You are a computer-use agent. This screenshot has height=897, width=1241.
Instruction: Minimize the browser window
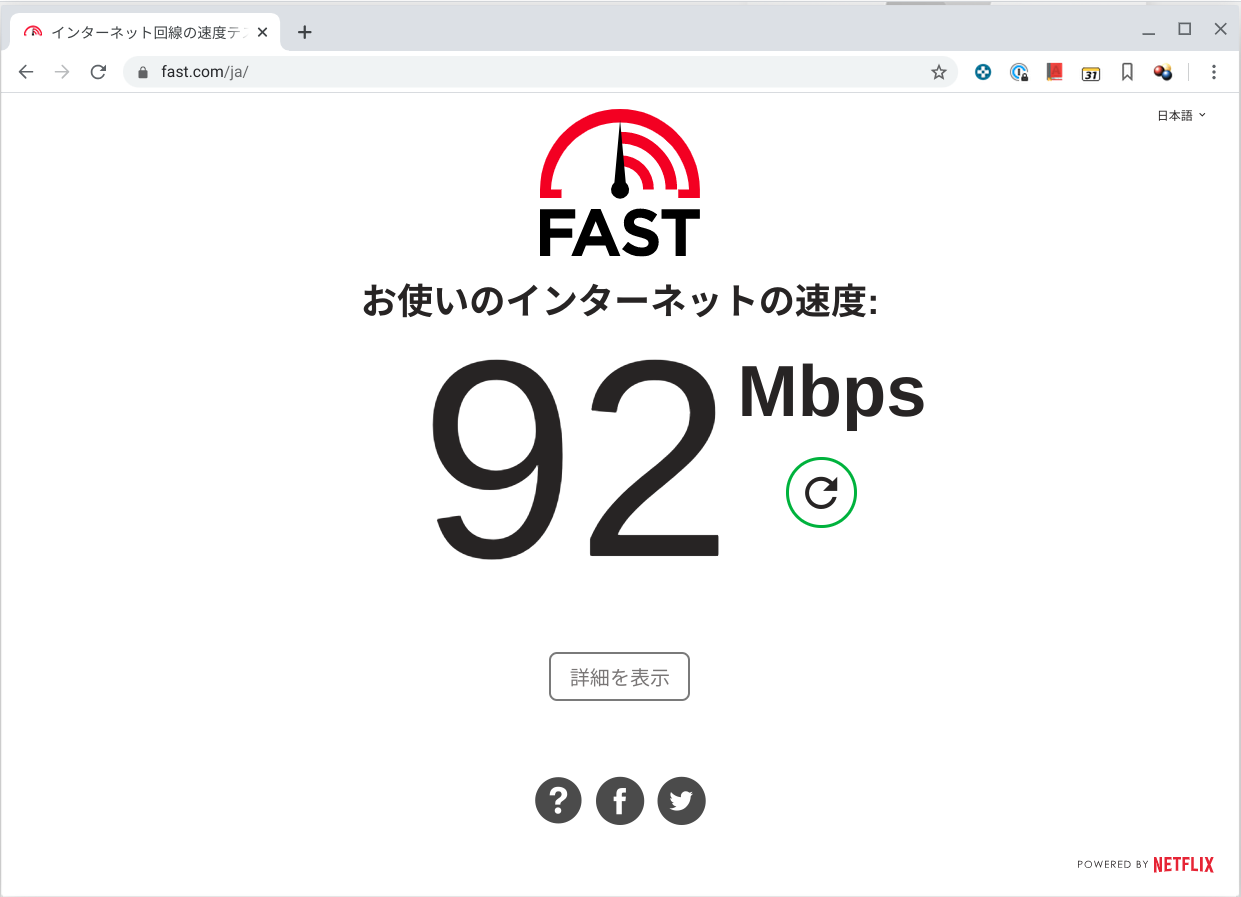pyautogui.click(x=1149, y=30)
